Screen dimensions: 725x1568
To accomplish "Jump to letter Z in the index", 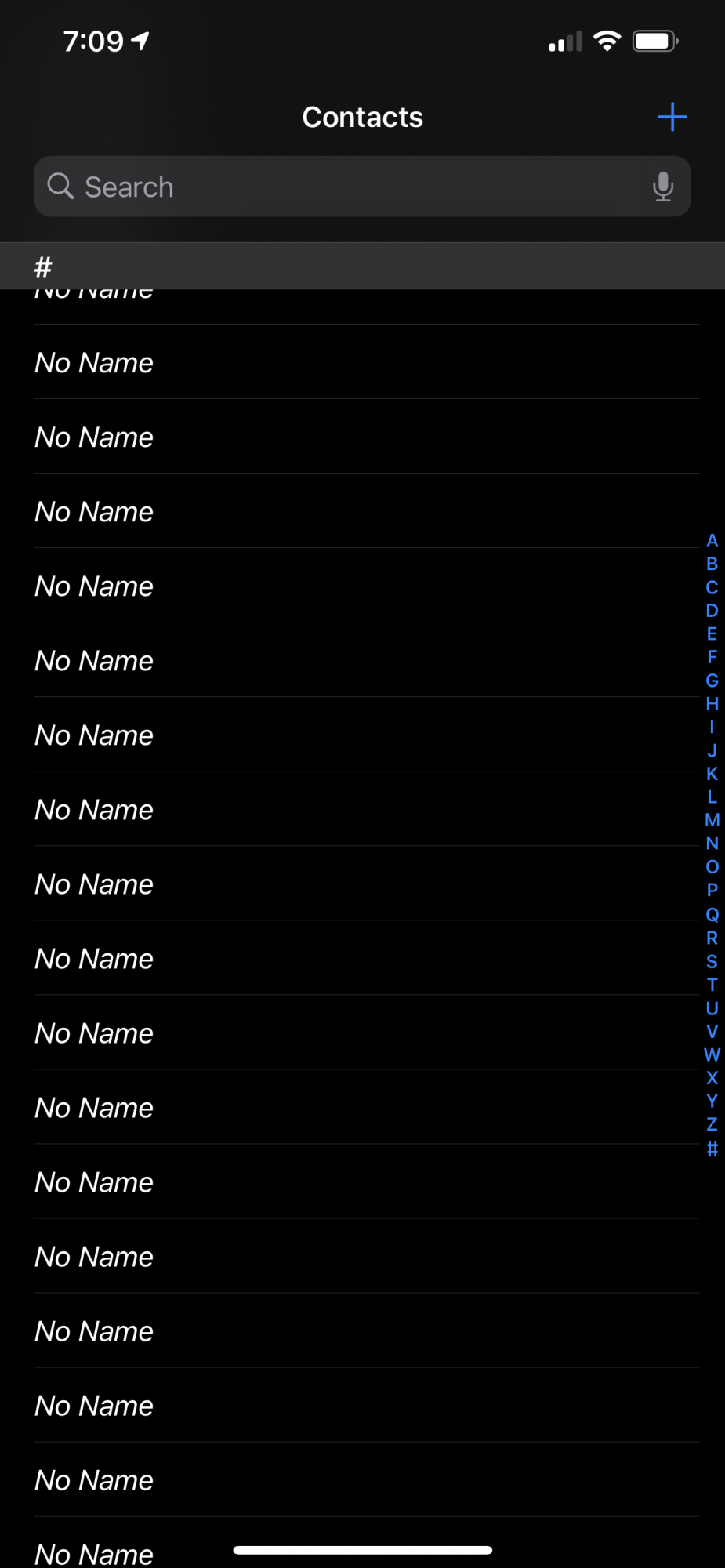I will click(x=712, y=1124).
